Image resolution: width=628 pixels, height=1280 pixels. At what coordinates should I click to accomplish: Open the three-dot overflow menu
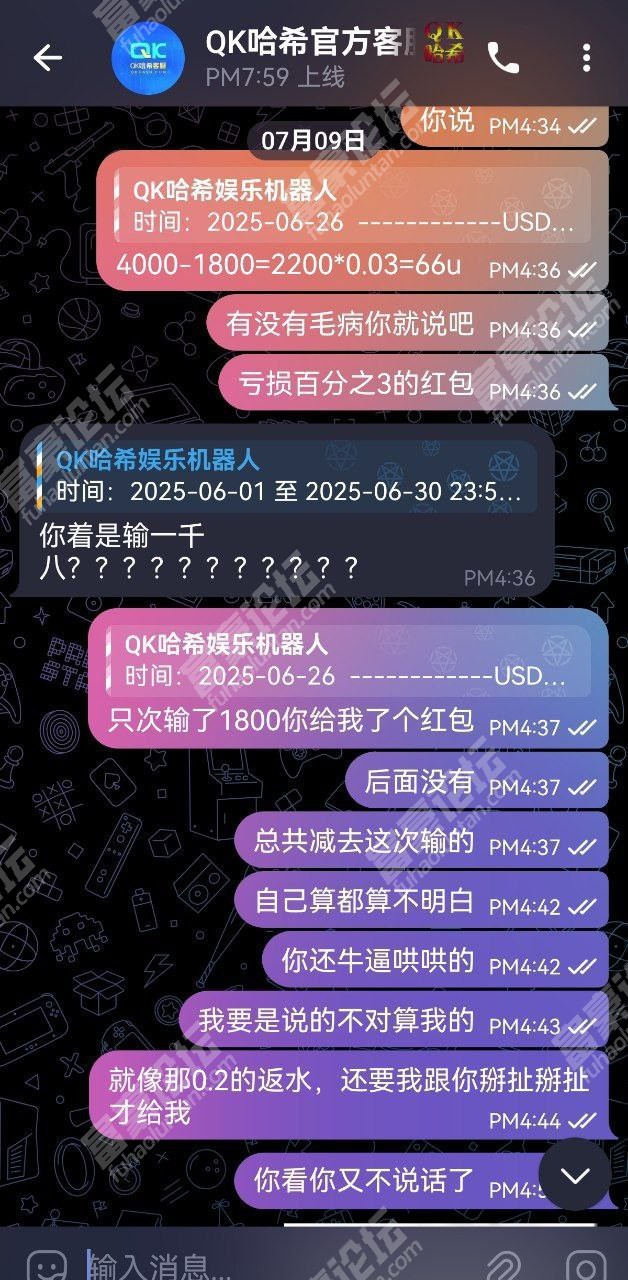click(587, 58)
